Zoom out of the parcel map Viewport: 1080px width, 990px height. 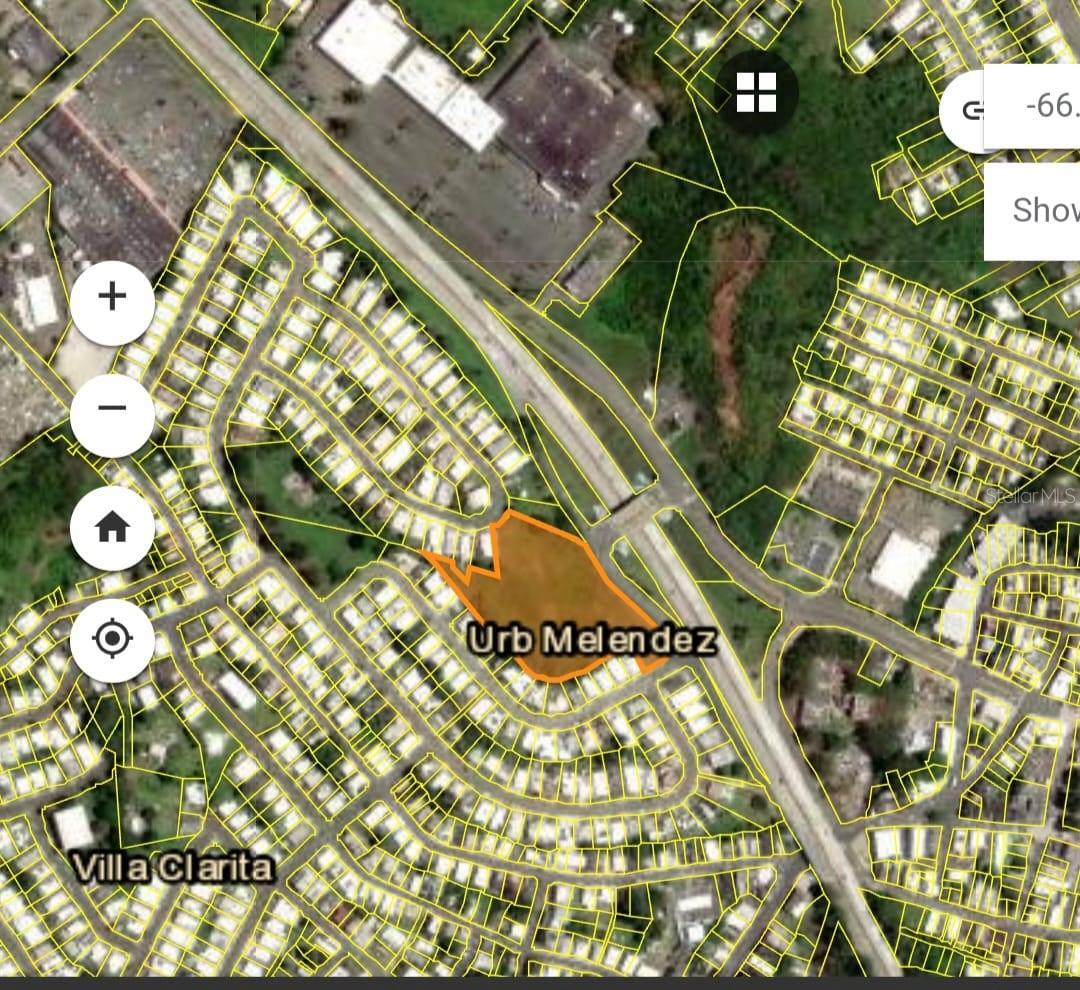click(x=112, y=409)
